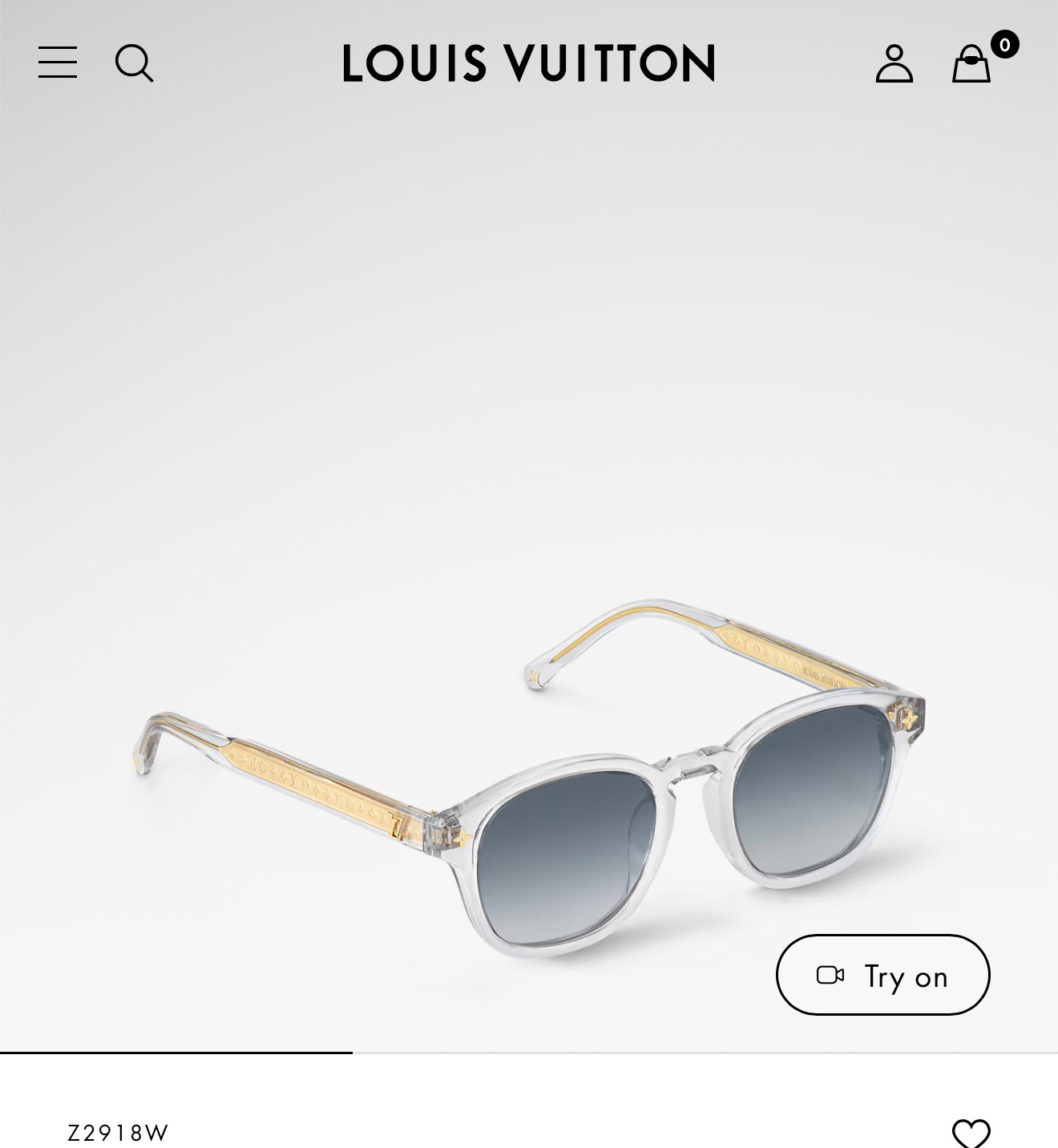Select the camera icon inside Try on

pos(831,976)
